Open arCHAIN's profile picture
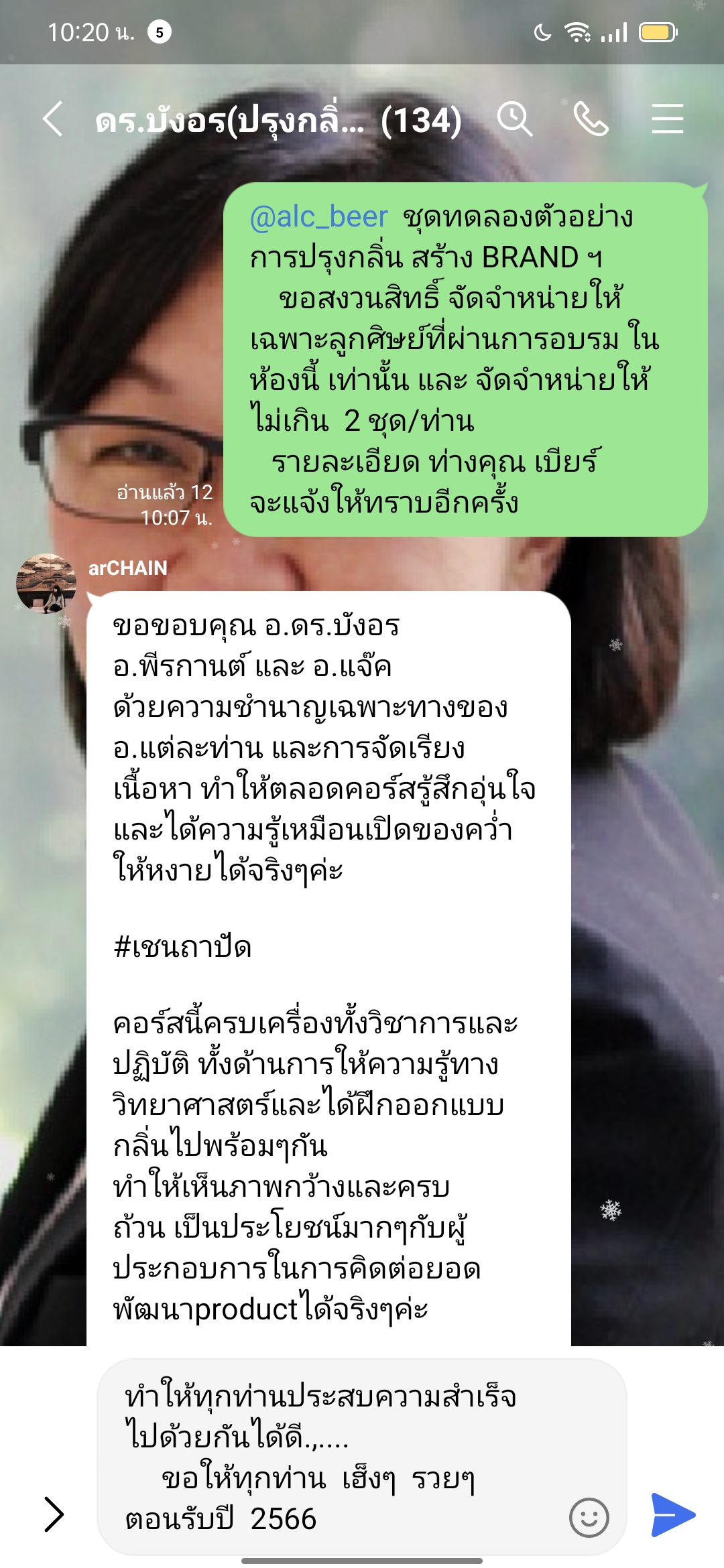 point(46,583)
